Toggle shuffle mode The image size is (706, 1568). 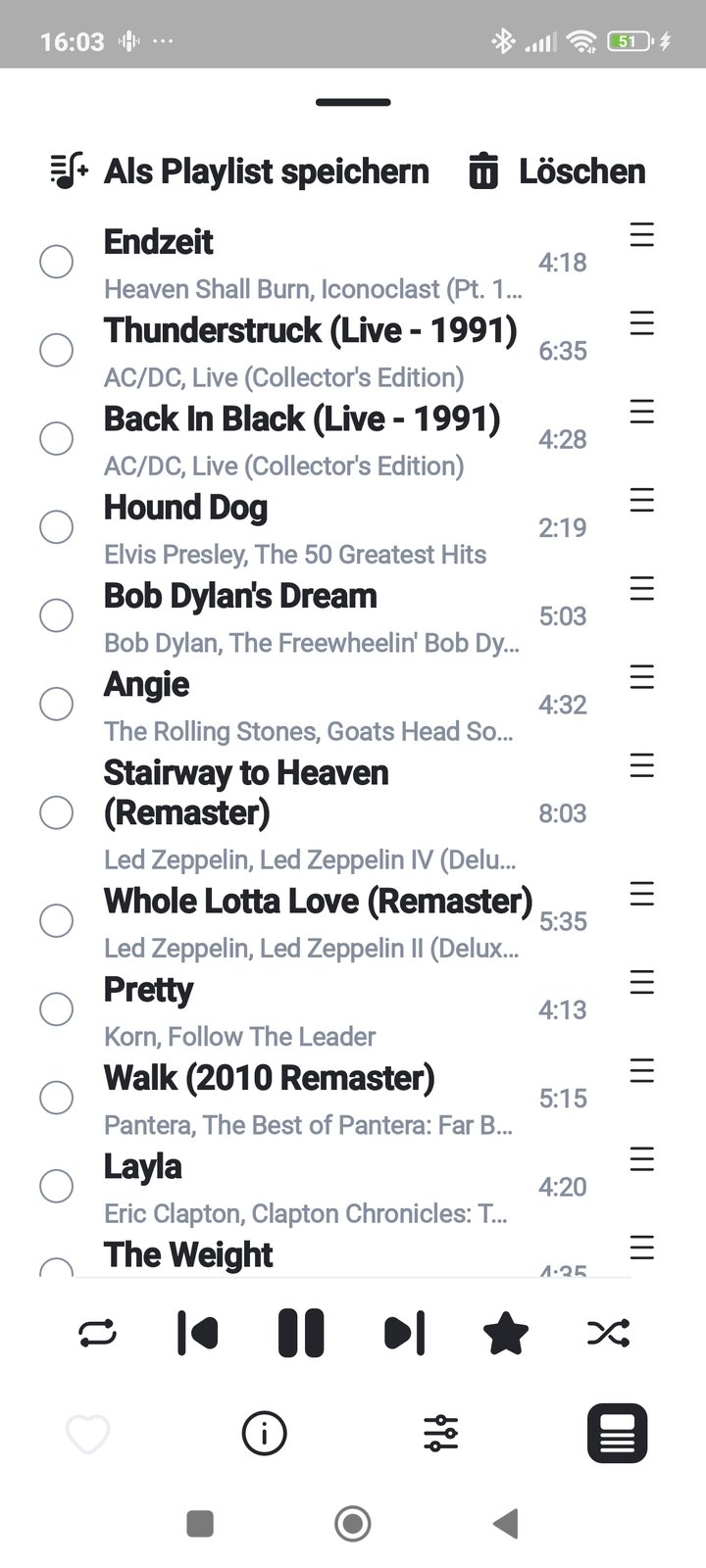tap(608, 1333)
